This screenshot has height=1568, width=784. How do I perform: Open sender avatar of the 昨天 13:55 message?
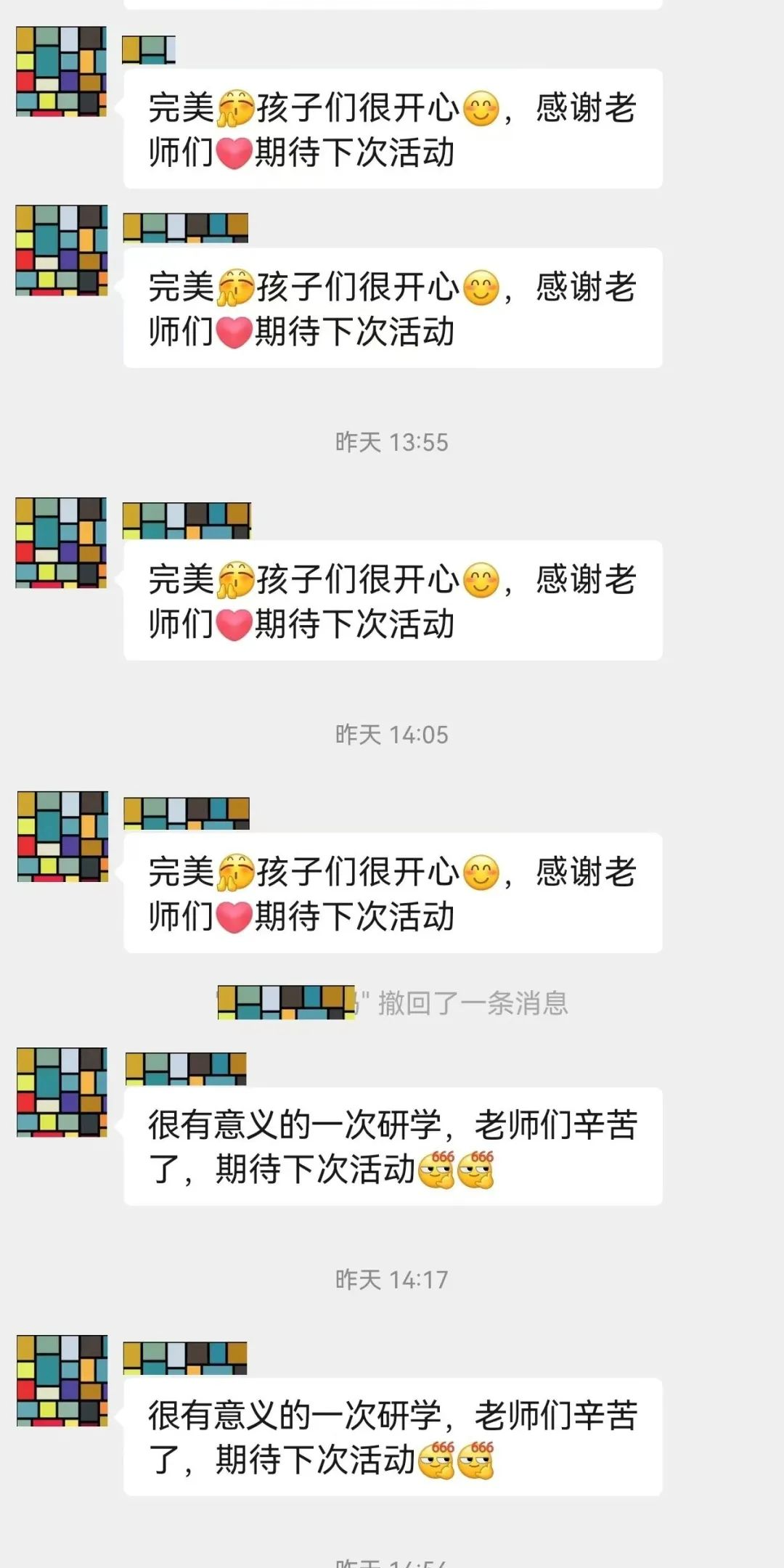pyautogui.click(x=61, y=542)
